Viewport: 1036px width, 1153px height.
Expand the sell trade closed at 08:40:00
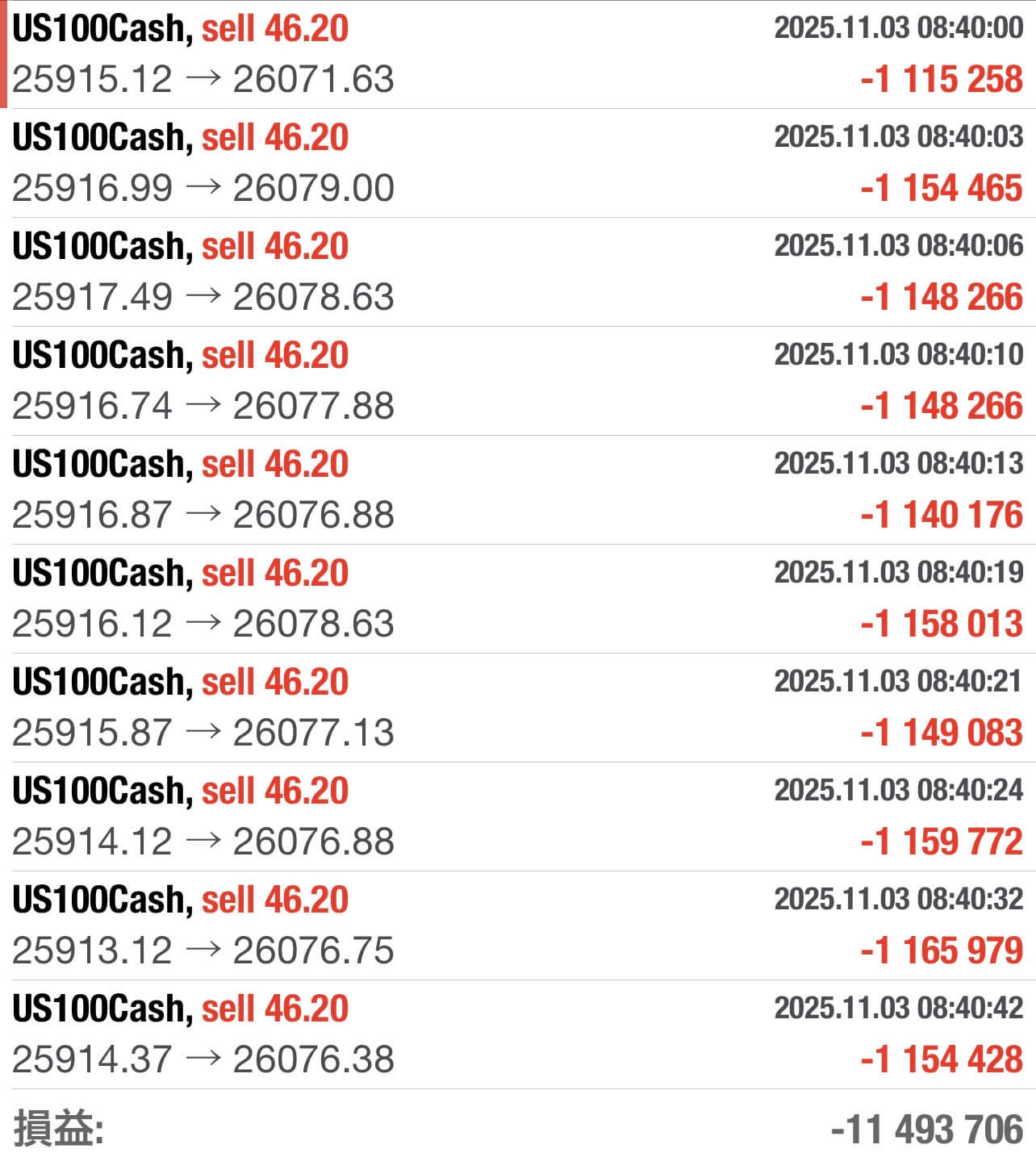tap(518, 54)
